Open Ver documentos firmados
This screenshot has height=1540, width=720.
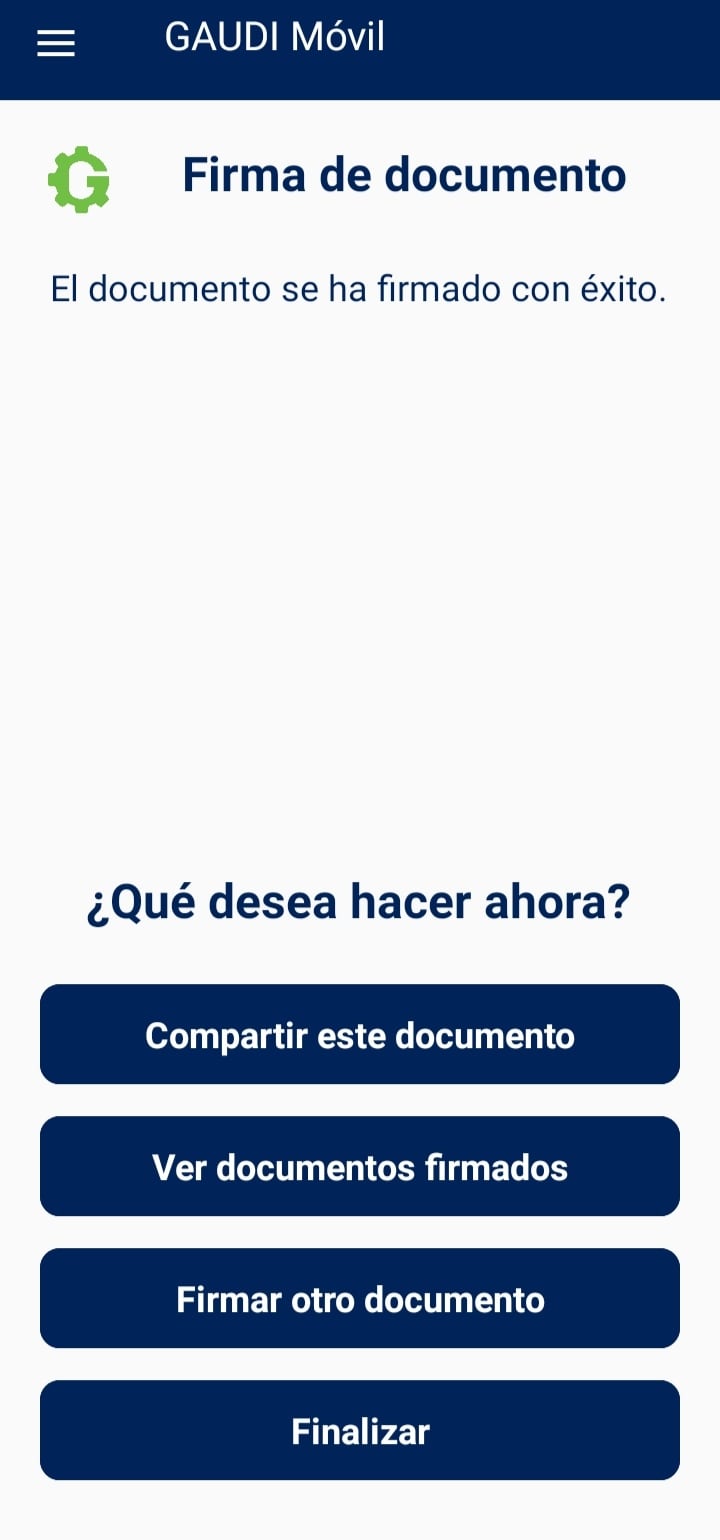[360, 1166]
